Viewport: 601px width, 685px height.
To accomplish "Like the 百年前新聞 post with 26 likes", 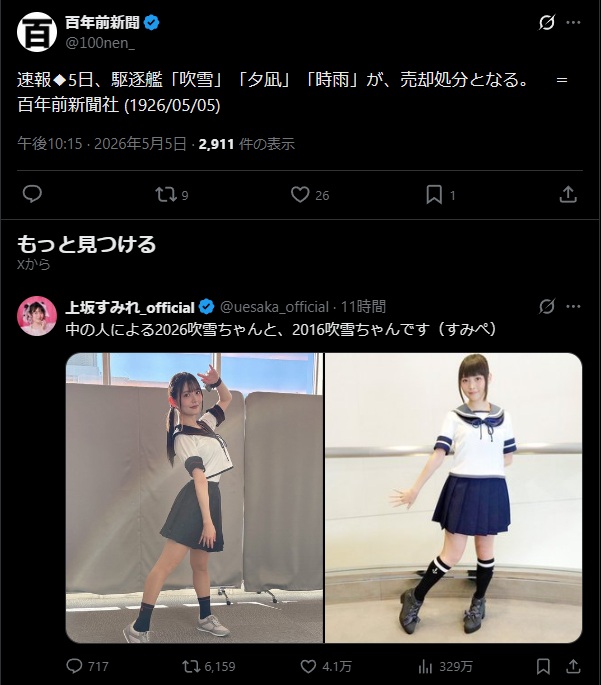I will click(310, 195).
